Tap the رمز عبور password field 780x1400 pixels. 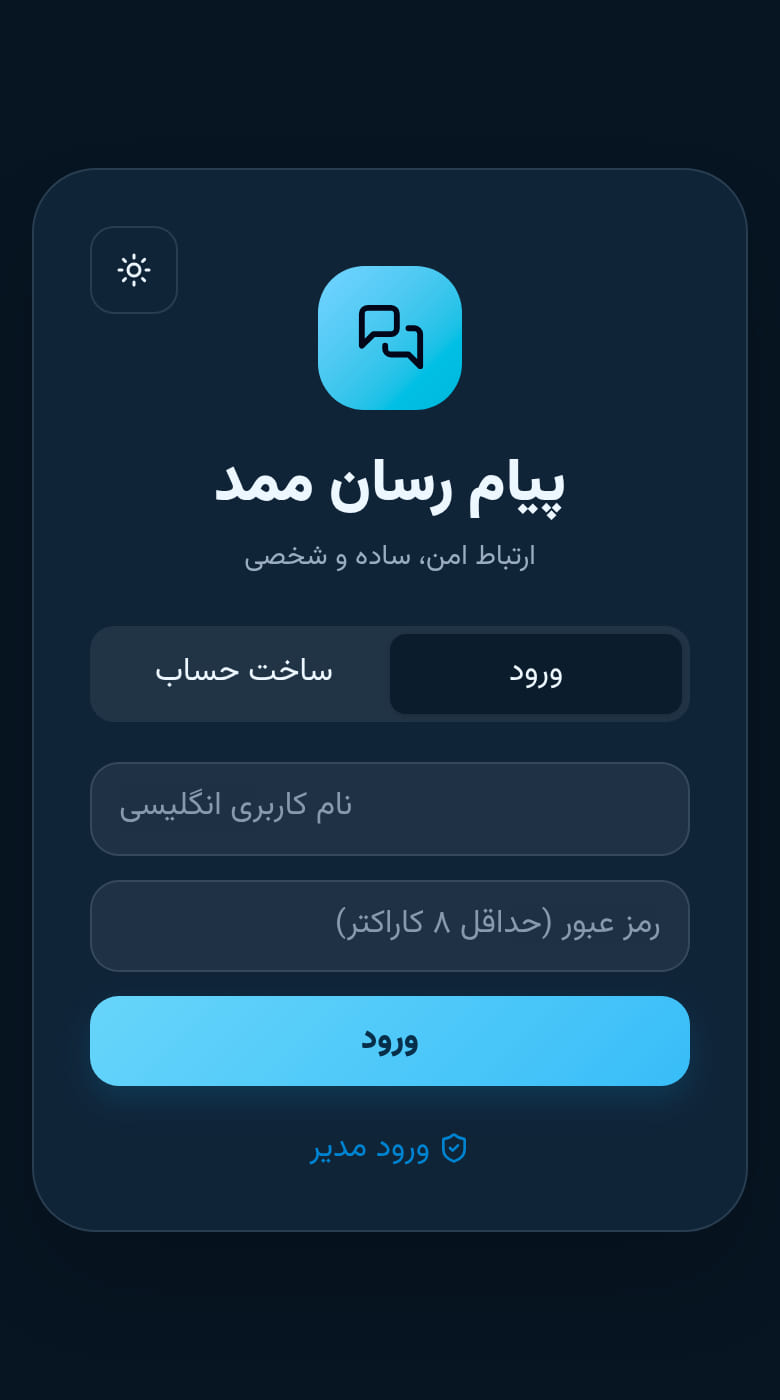pyautogui.click(x=390, y=926)
